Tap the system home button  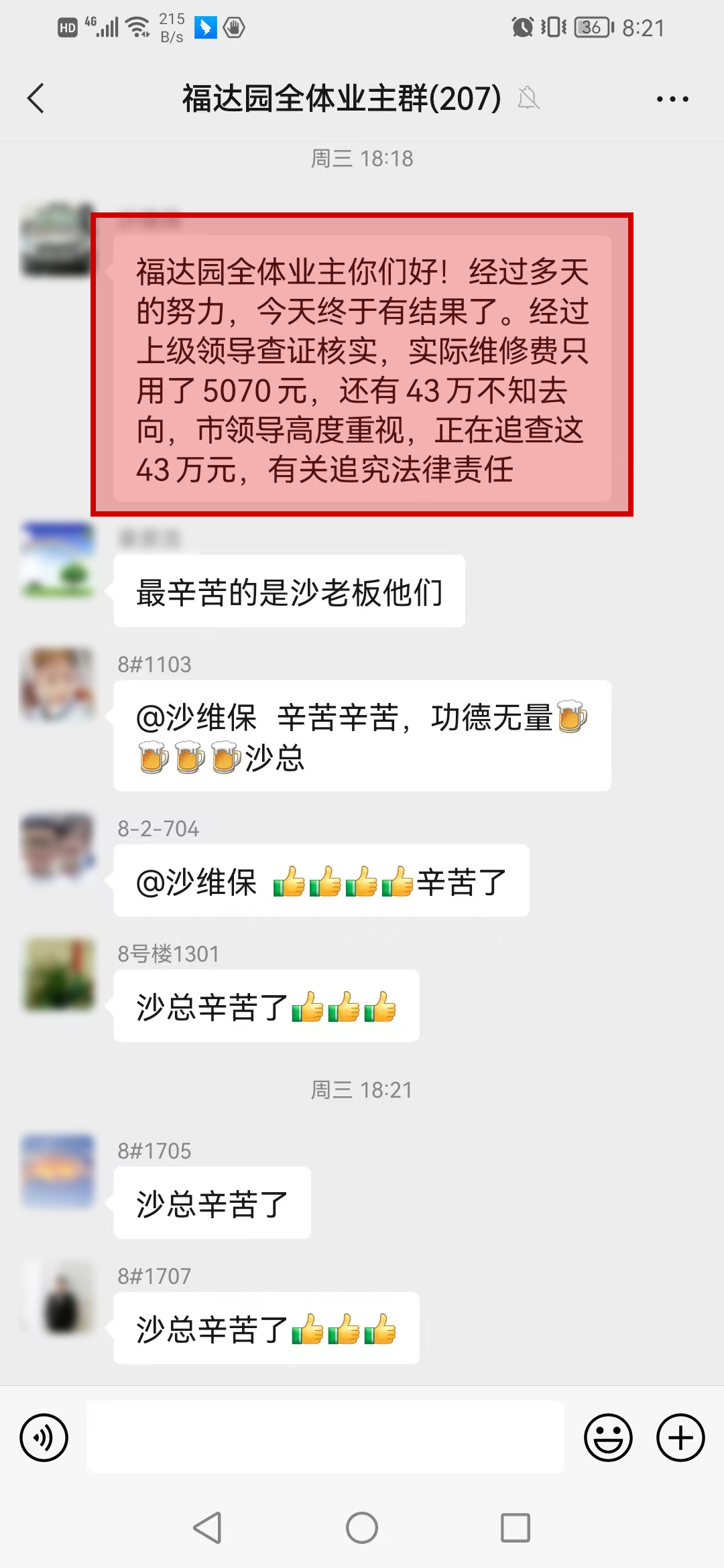(362, 1528)
